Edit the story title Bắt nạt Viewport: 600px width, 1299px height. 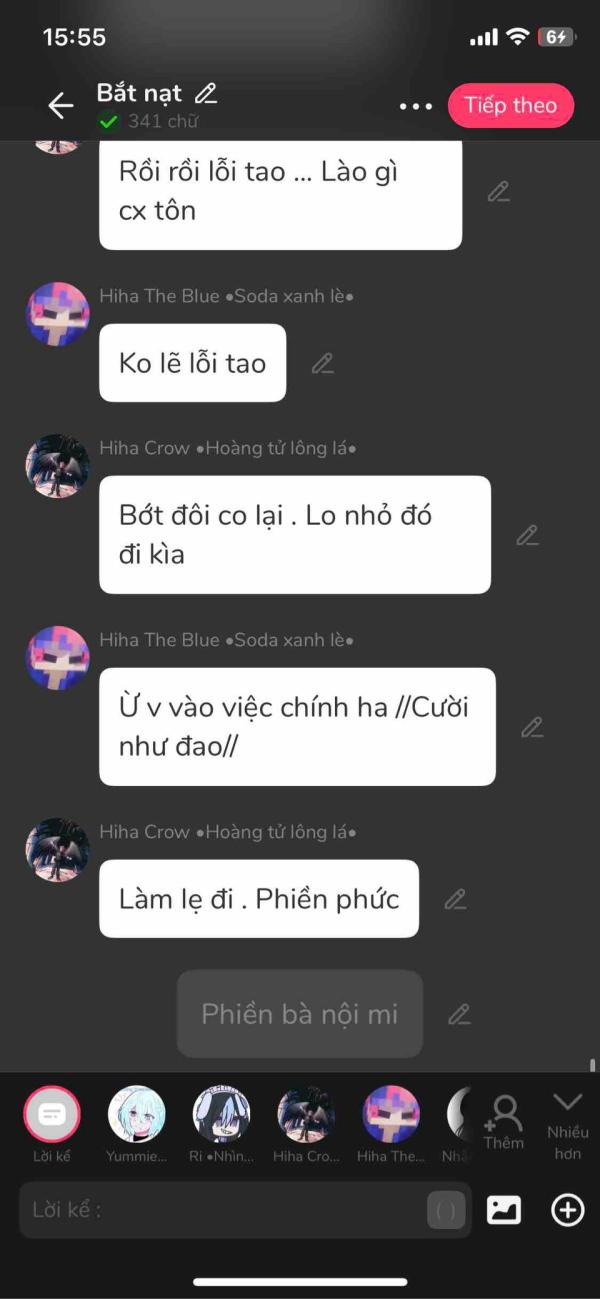pyautogui.click(x=206, y=94)
